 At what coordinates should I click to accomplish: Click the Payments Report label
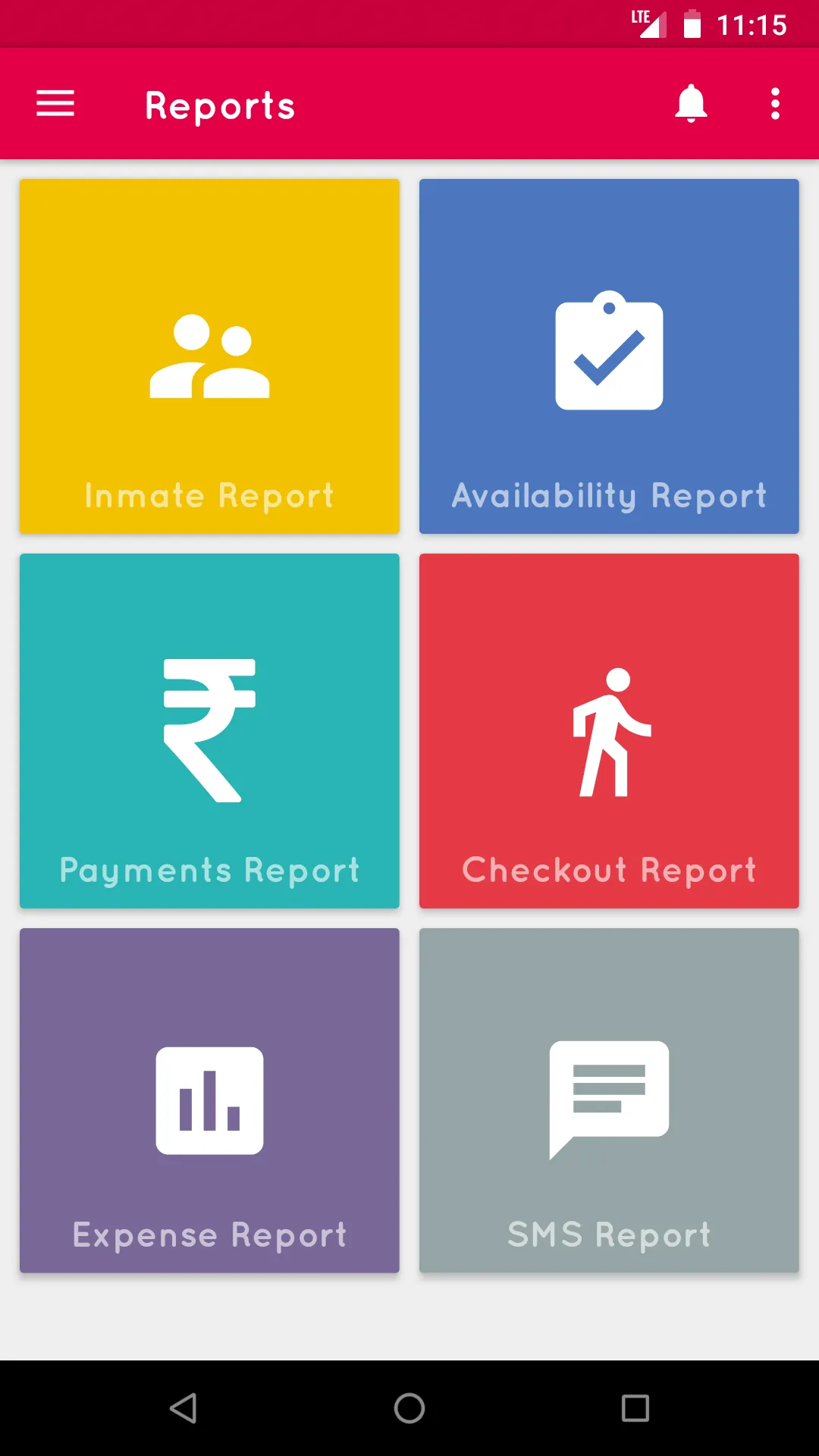pyautogui.click(x=209, y=871)
